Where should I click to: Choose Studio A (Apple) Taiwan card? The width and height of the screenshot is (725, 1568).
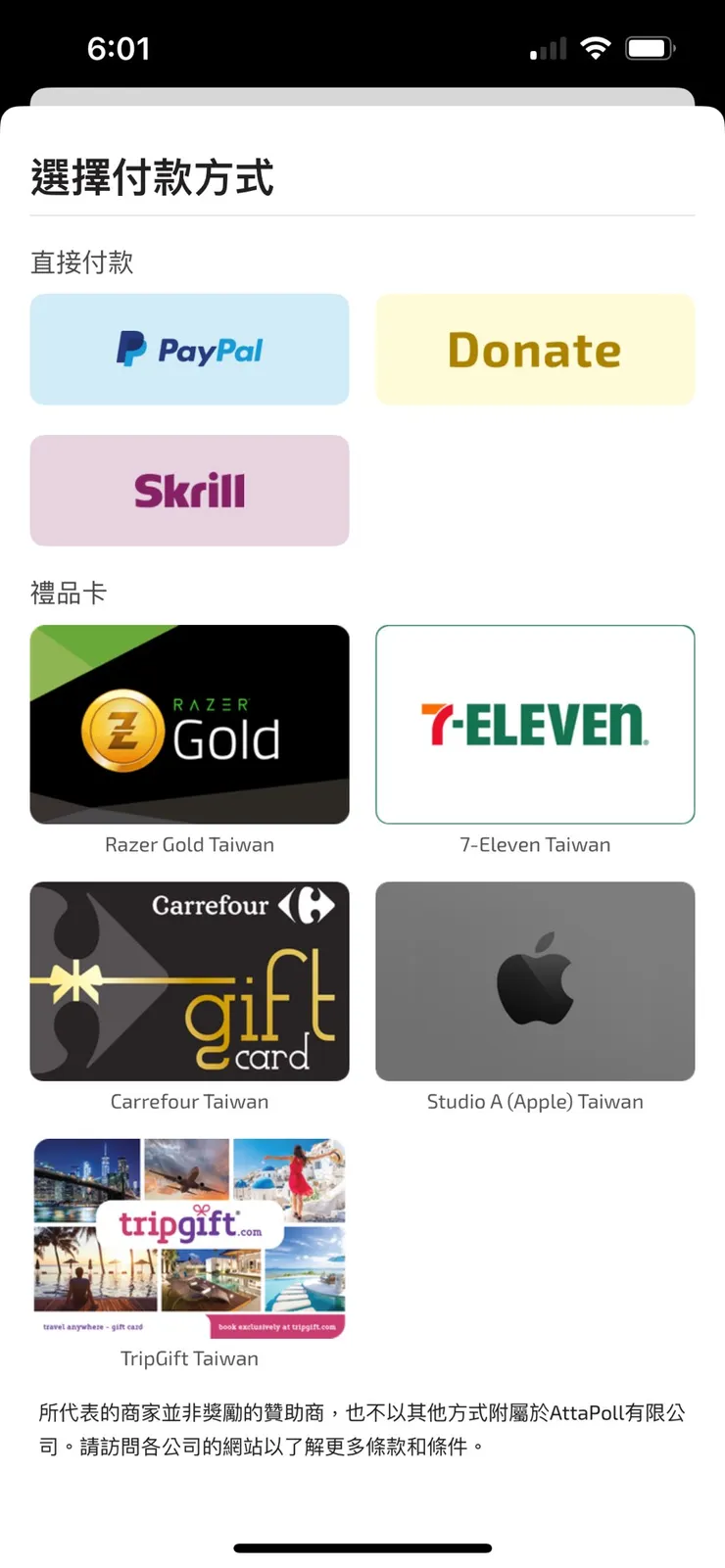(535, 981)
